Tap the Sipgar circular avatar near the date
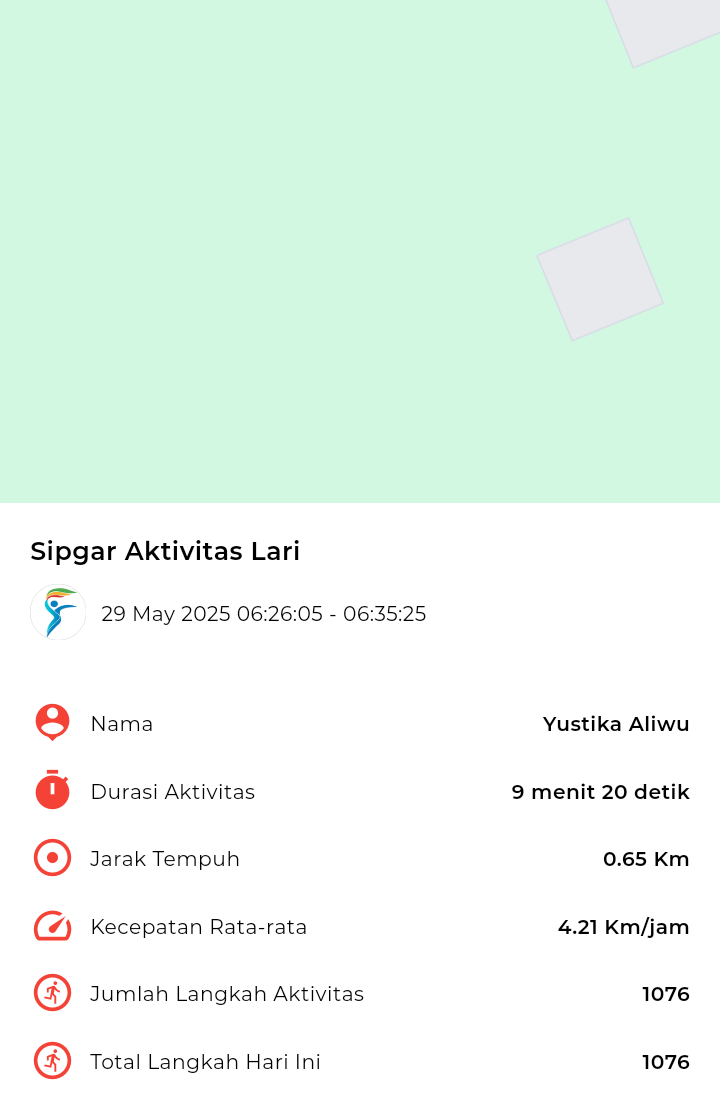 pyautogui.click(x=58, y=612)
